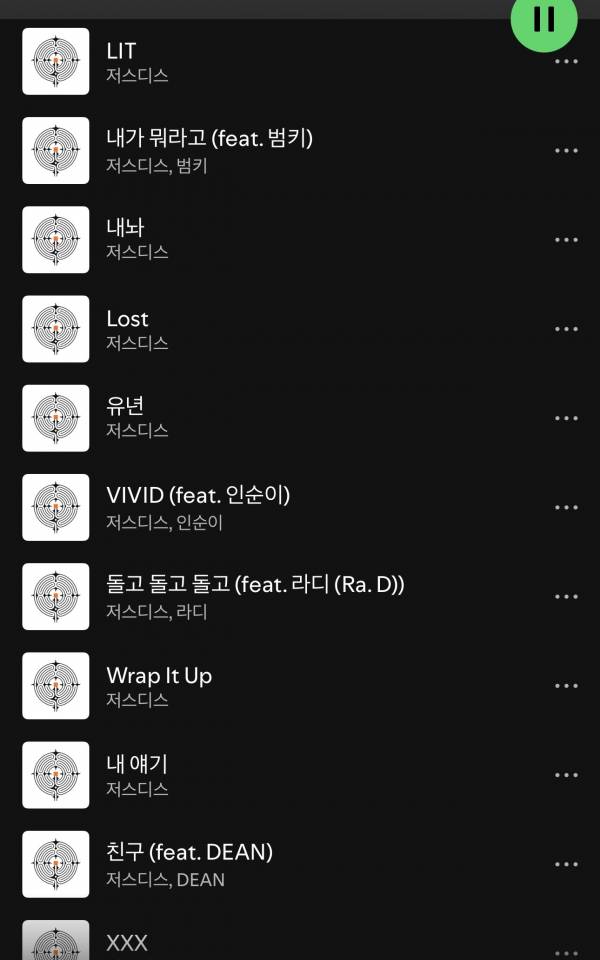This screenshot has height=960, width=600.
Task: Open more options for 유년
Action: [x=566, y=418]
